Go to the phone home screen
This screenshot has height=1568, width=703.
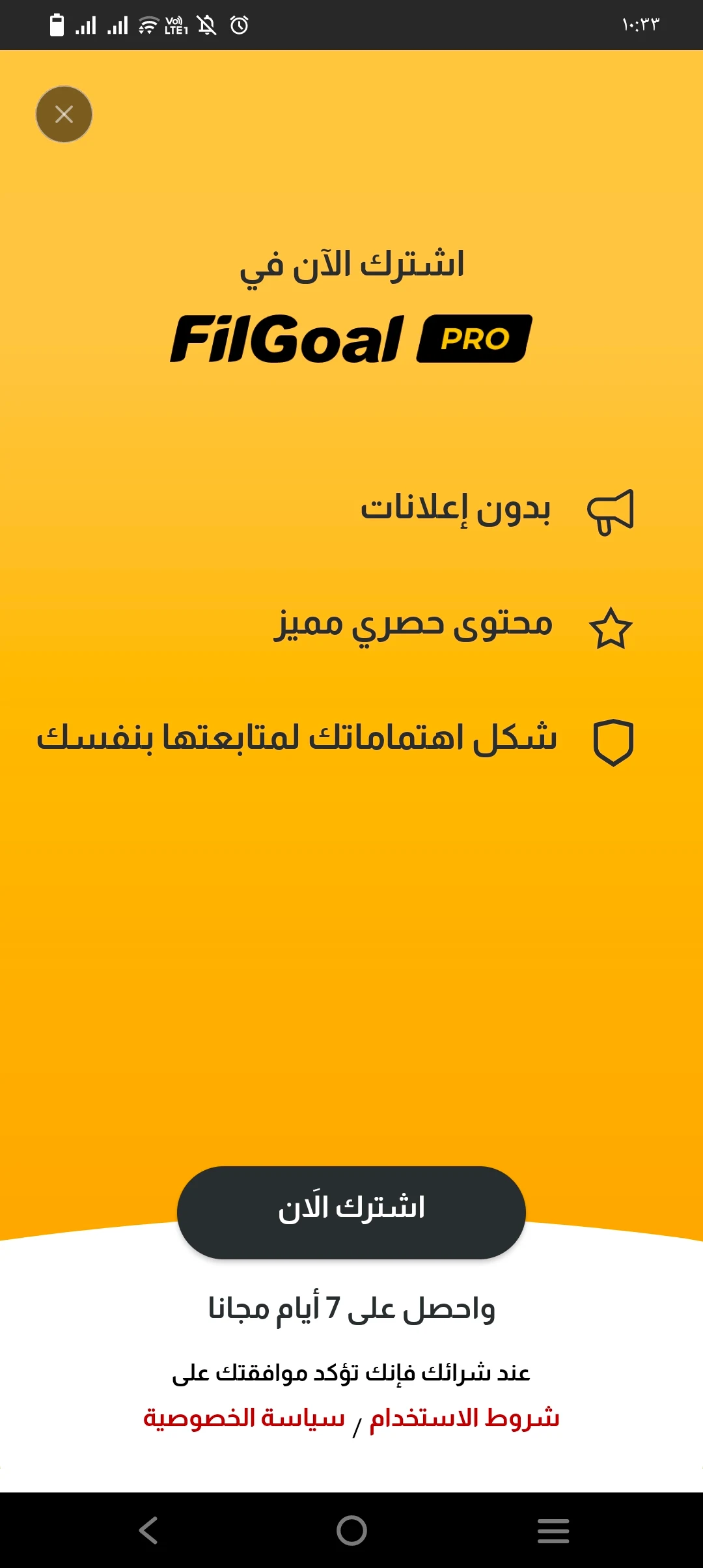[x=351, y=1530]
